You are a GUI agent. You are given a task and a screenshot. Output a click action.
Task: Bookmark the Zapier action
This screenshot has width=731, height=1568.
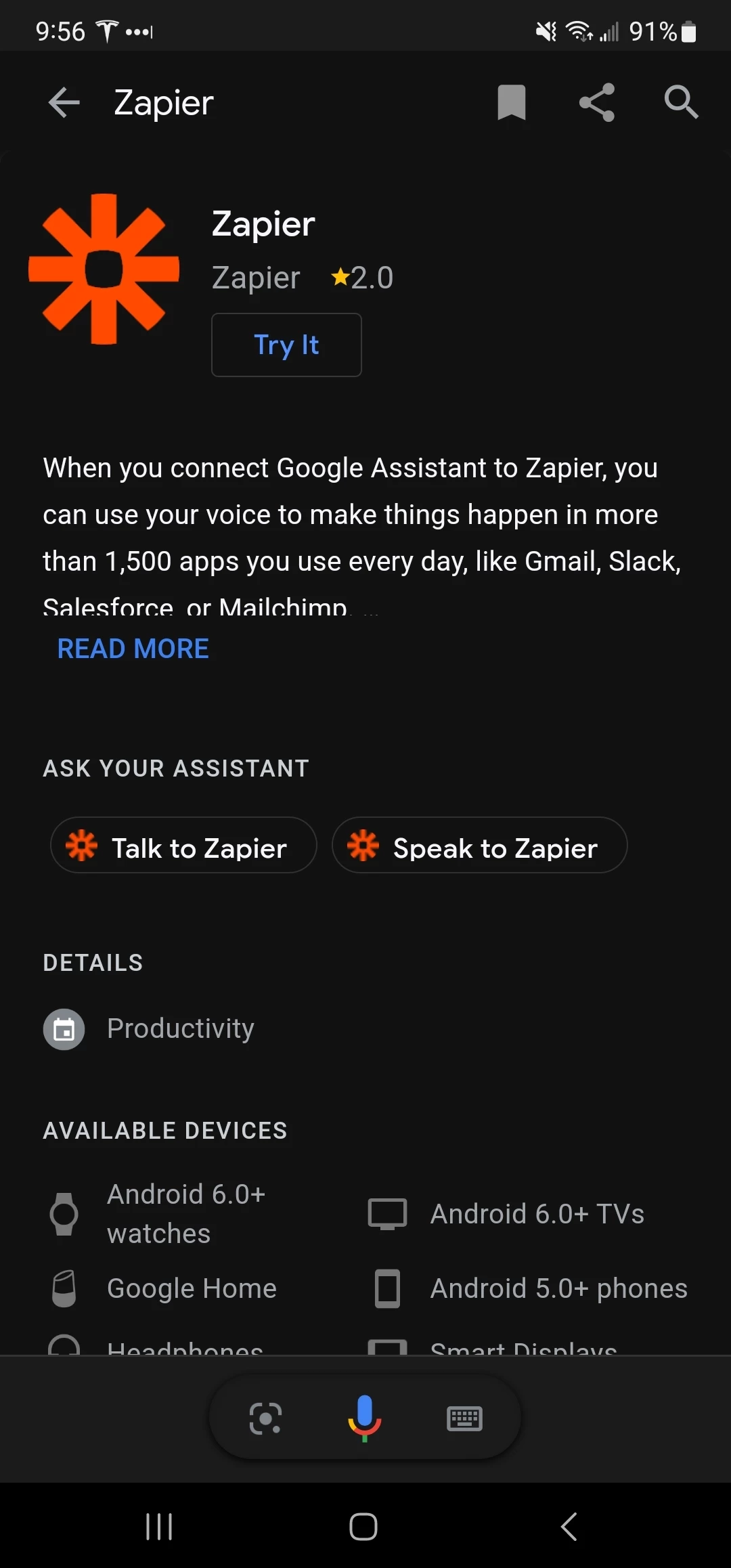511,103
